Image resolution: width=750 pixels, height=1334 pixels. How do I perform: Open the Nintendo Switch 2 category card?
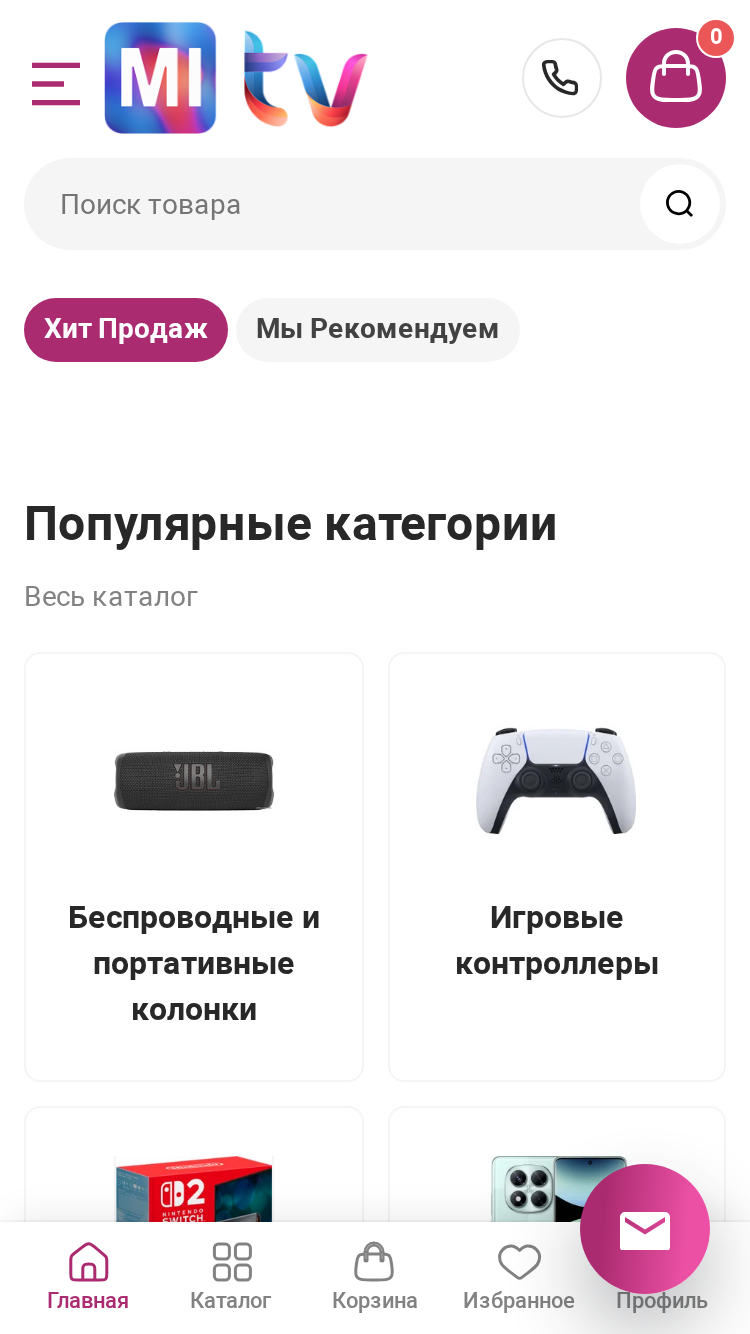pos(194,1164)
